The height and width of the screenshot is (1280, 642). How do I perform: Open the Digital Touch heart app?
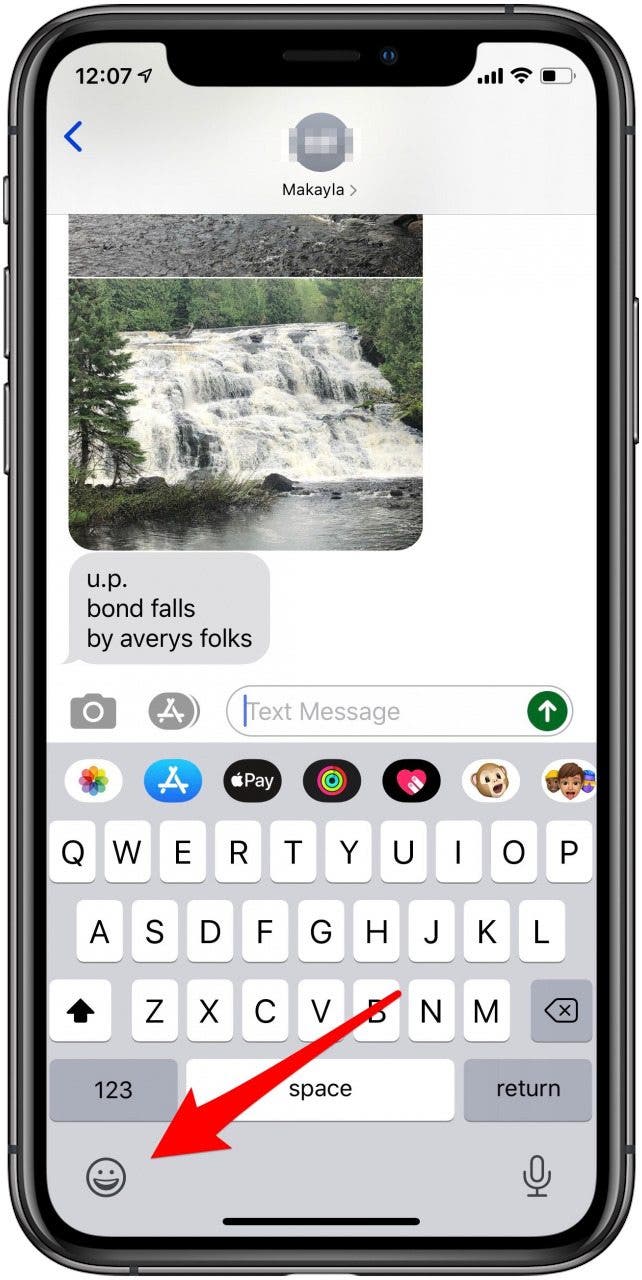(x=411, y=781)
